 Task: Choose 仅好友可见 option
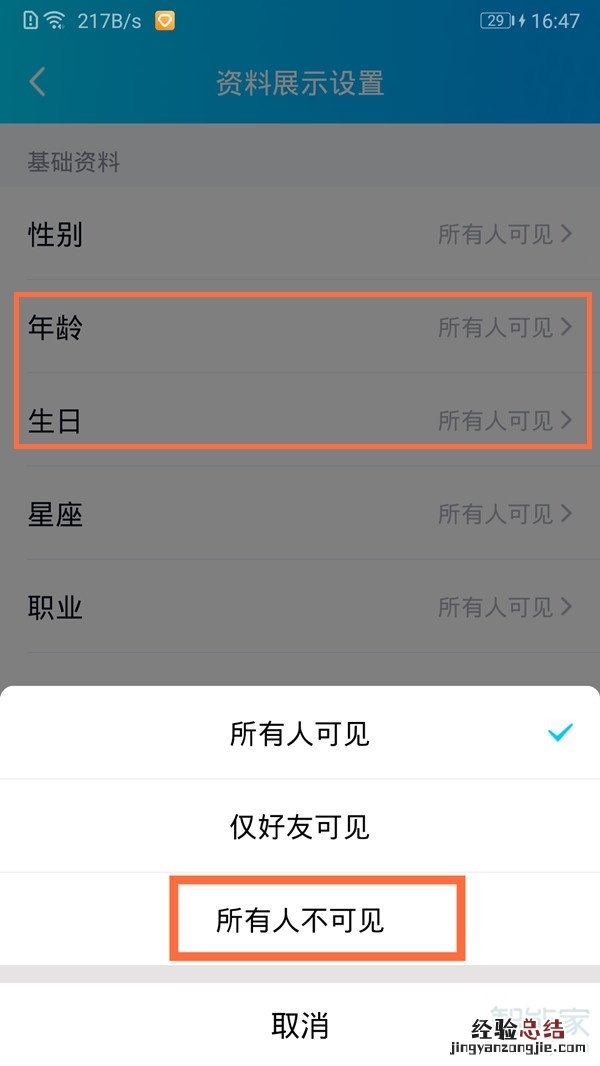click(300, 827)
